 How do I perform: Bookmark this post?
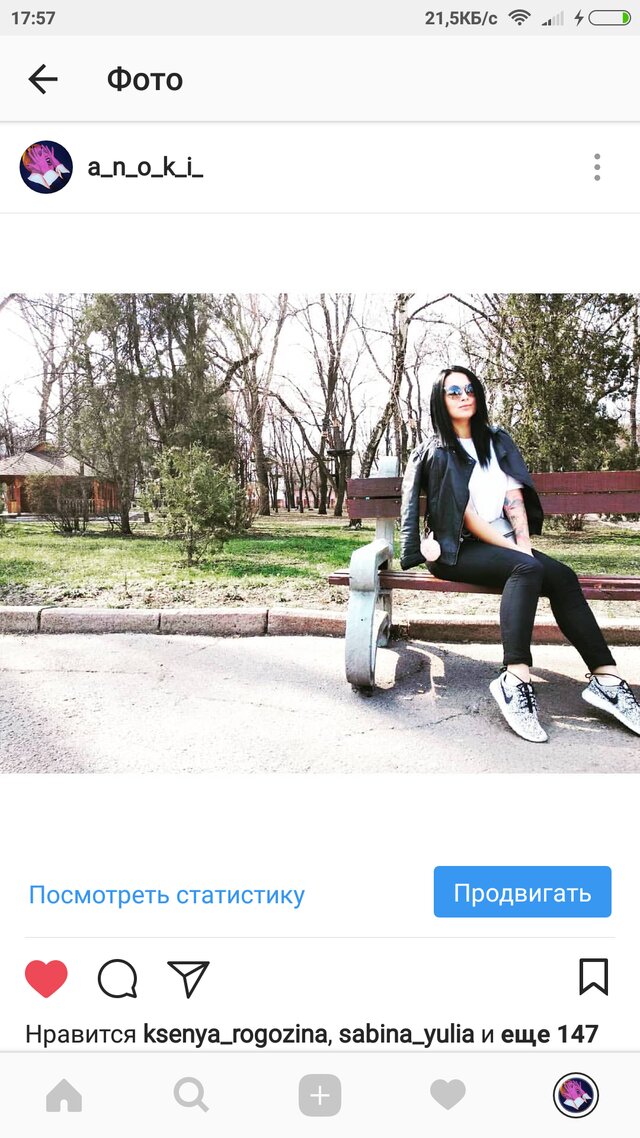[x=593, y=977]
